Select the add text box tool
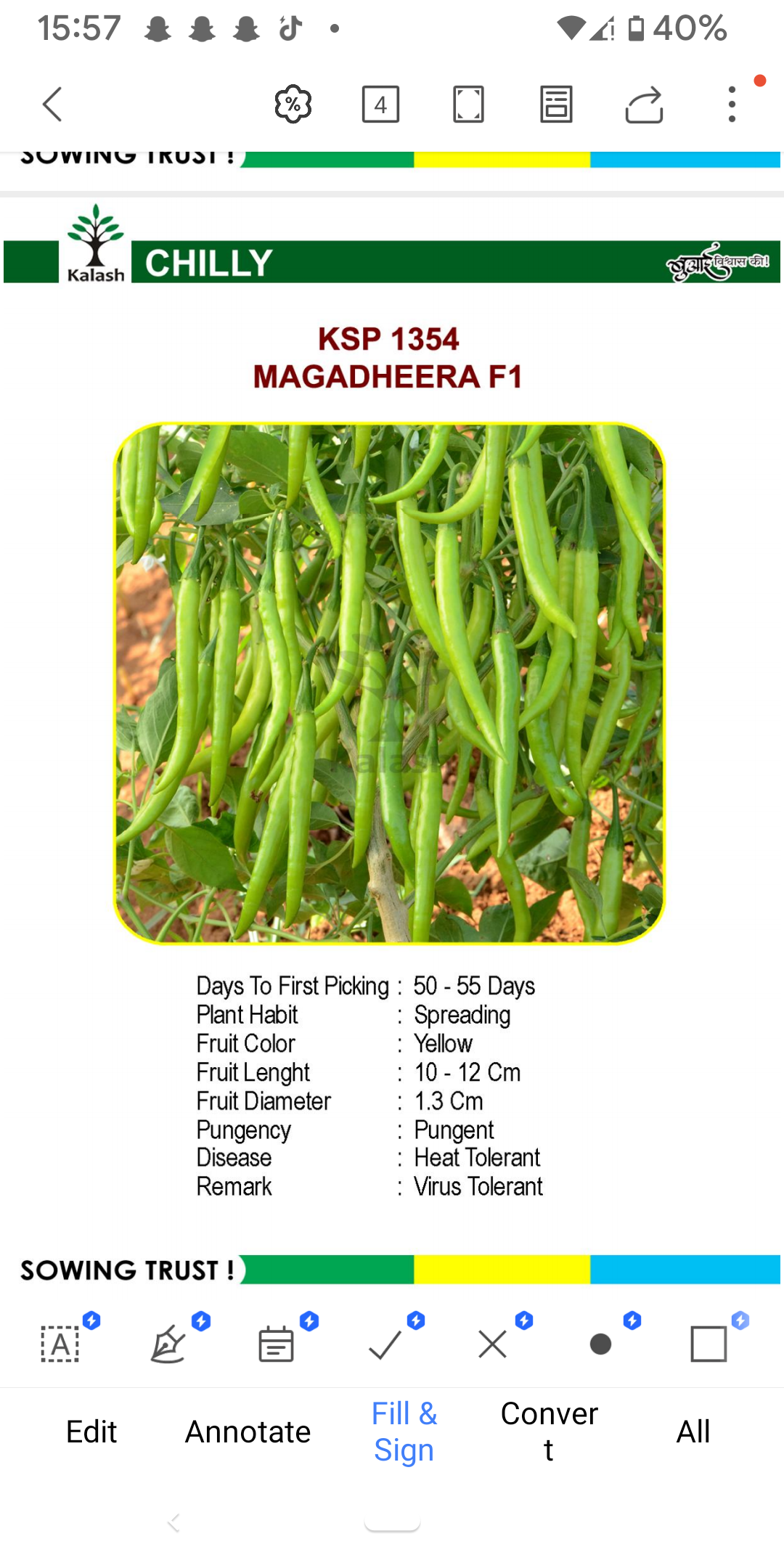Viewport: 784px width, 1568px height. (60, 1344)
